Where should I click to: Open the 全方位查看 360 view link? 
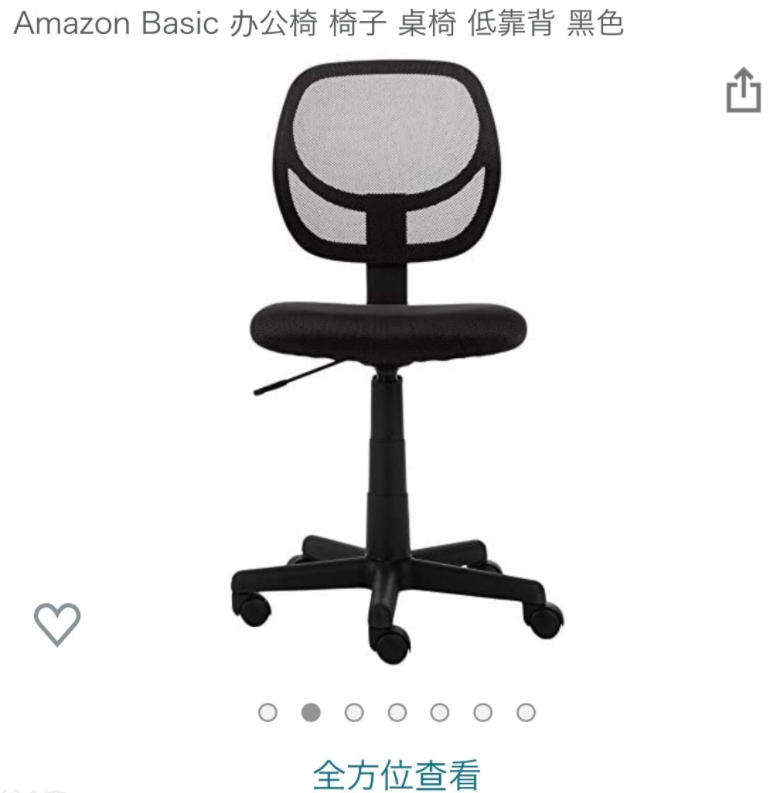(397, 774)
